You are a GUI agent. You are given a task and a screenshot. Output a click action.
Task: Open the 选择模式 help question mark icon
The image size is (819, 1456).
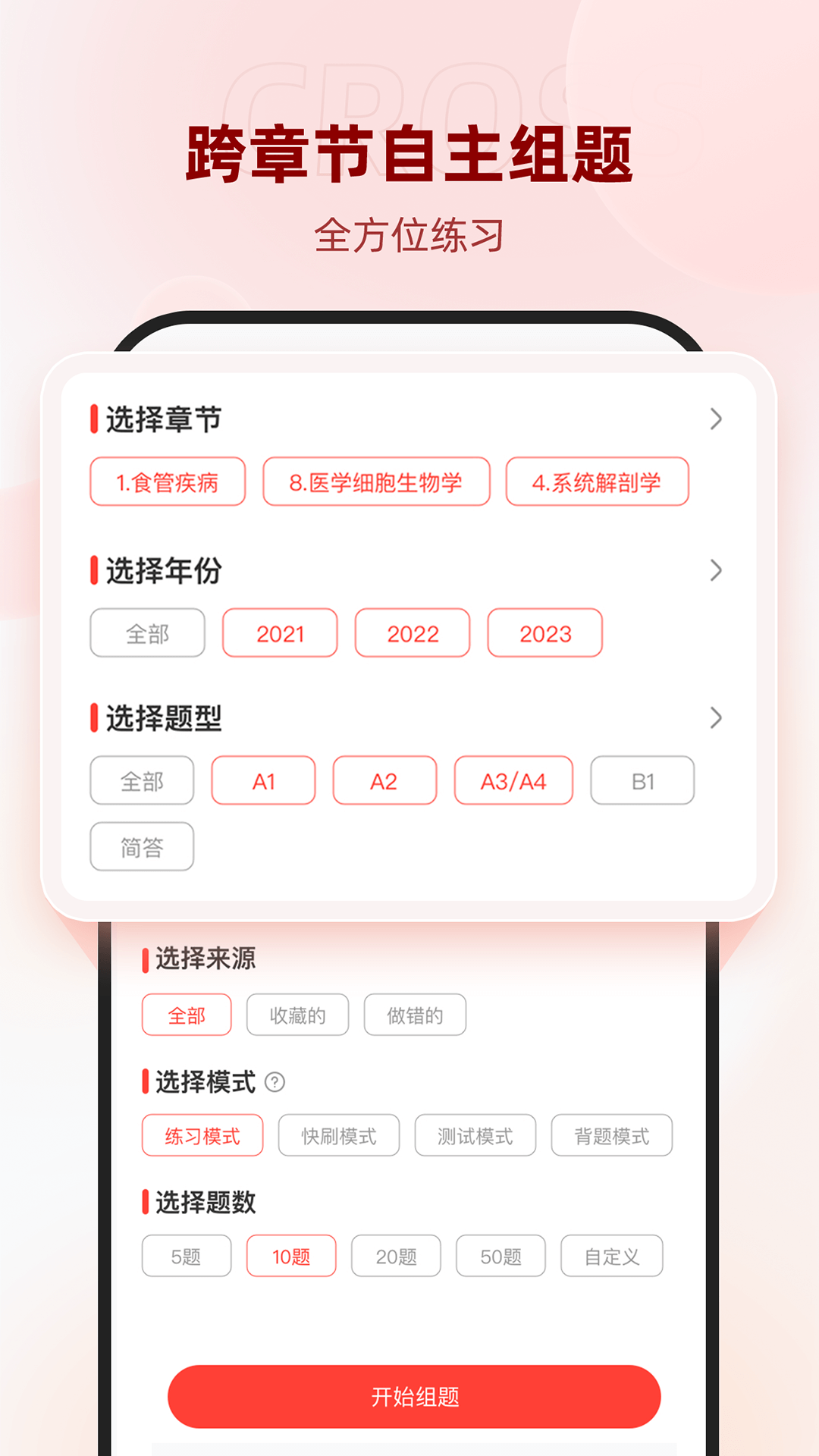click(273, 1082)
